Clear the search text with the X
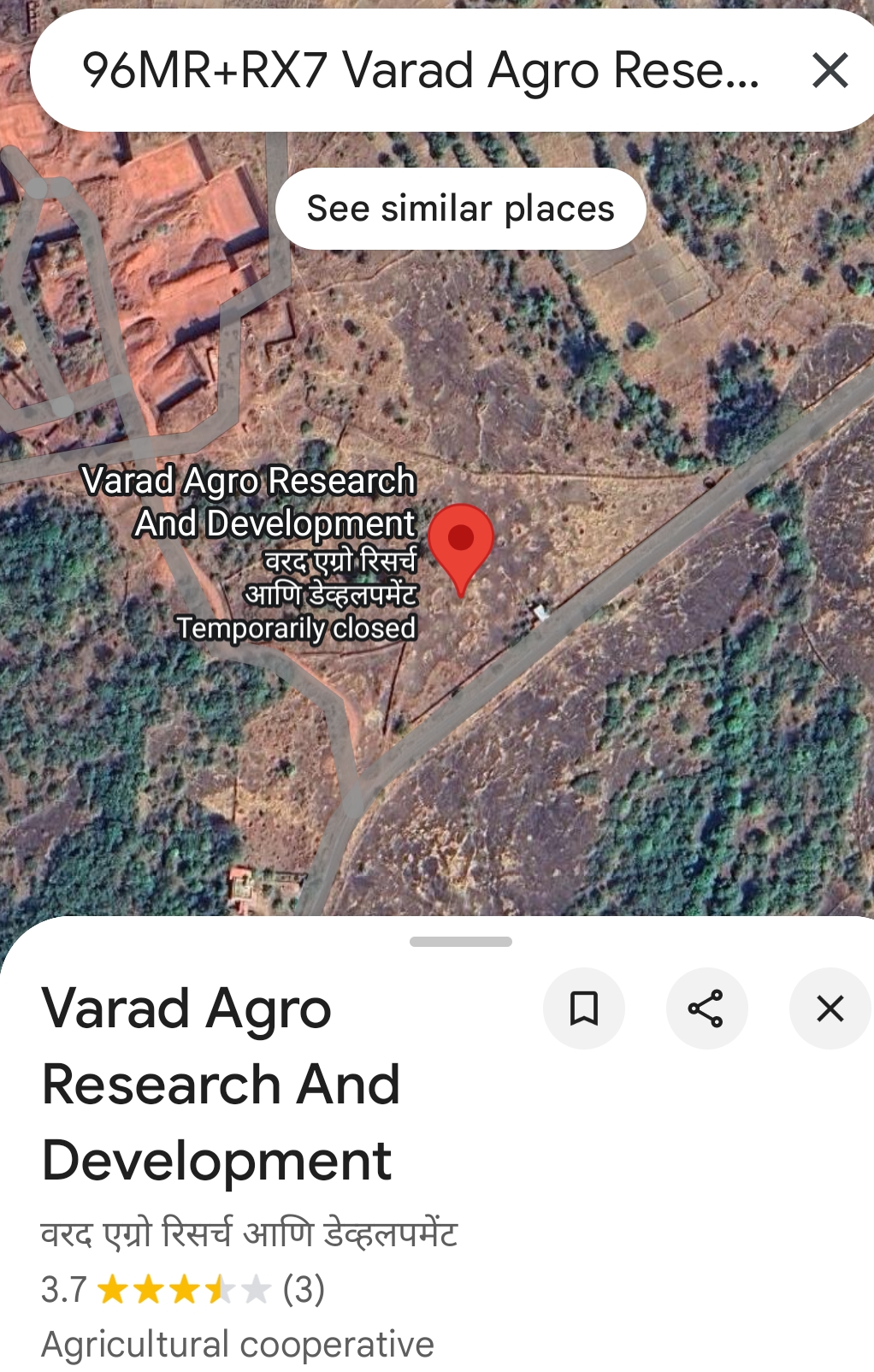The width and height of the screenshot is (874, 1372). [x=830, y=70]
